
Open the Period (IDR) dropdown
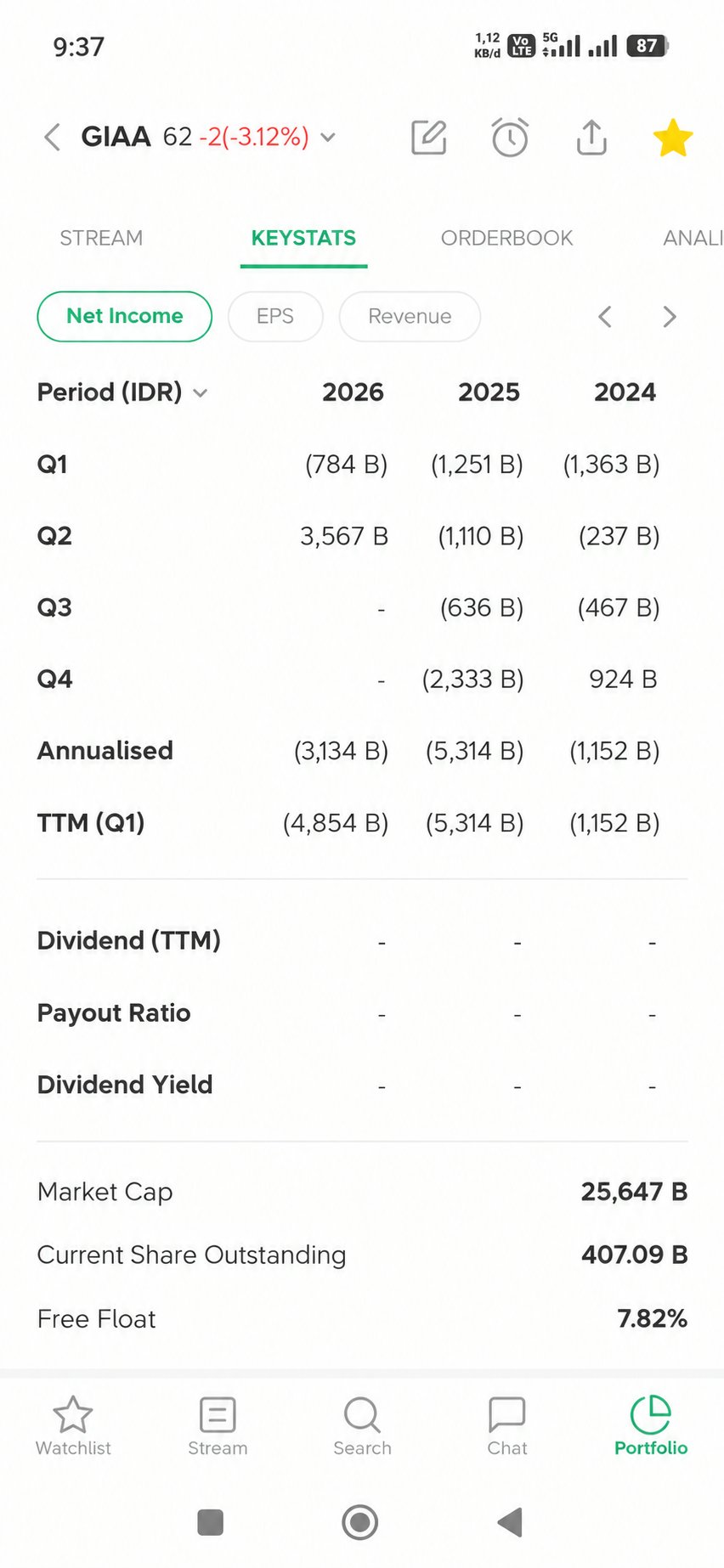pyautogui.click(x=122, y=392)
